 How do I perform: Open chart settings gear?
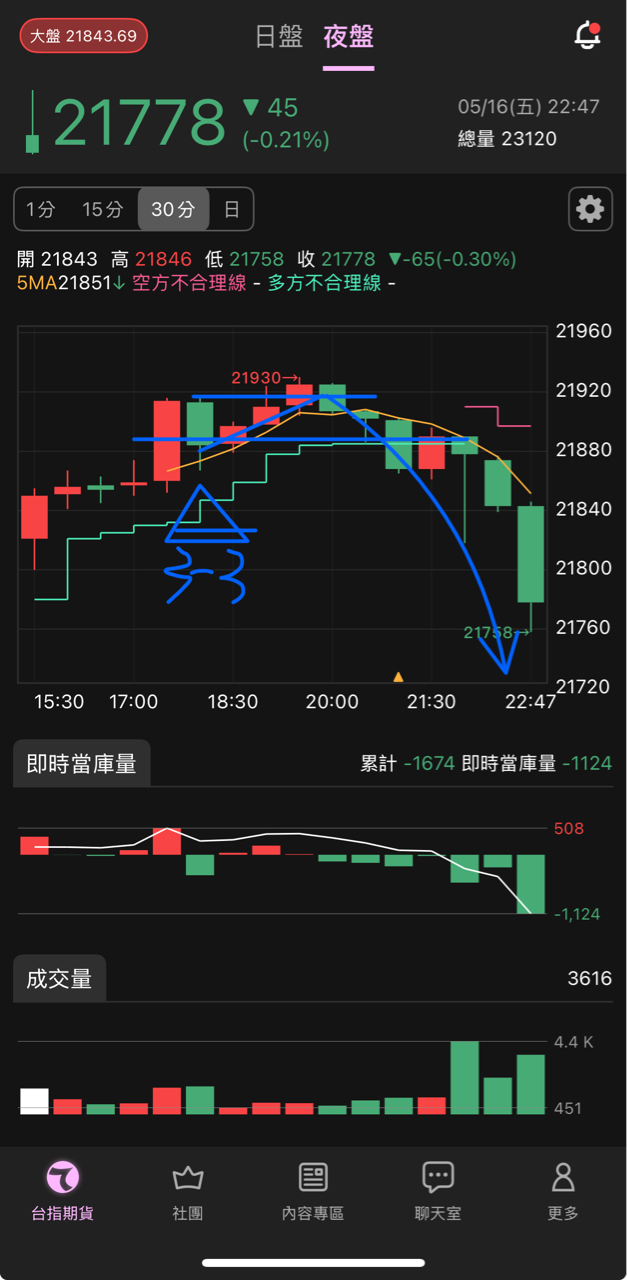(x=590, y=209)
